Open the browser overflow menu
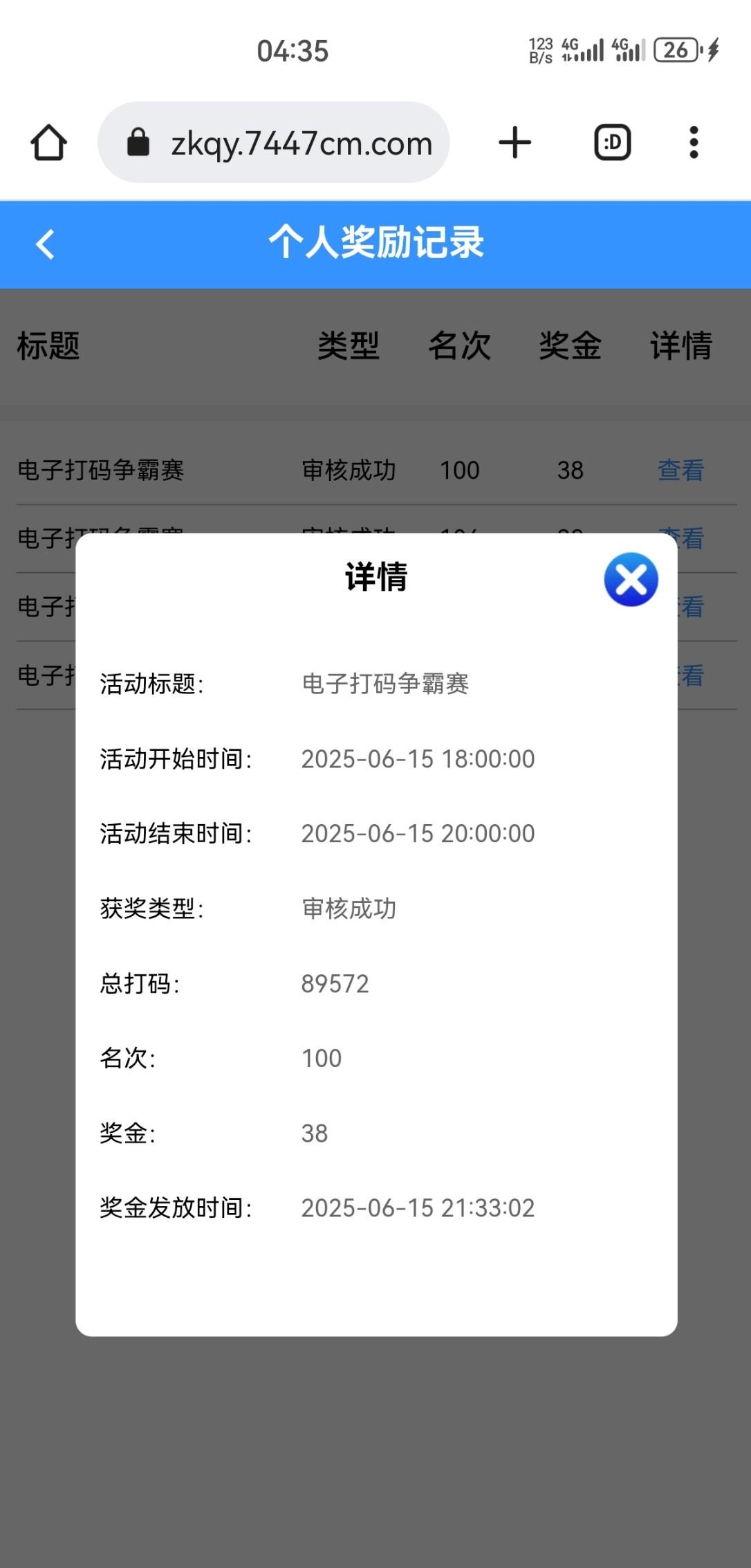Screen dimensions: 751x1568 click(x=694, y=143)
